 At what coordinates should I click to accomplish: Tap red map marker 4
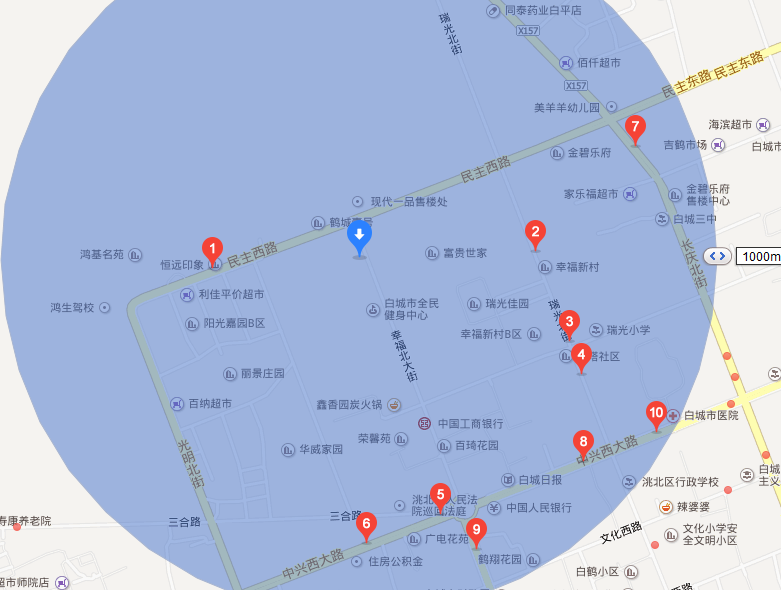(x=581, y=354)
